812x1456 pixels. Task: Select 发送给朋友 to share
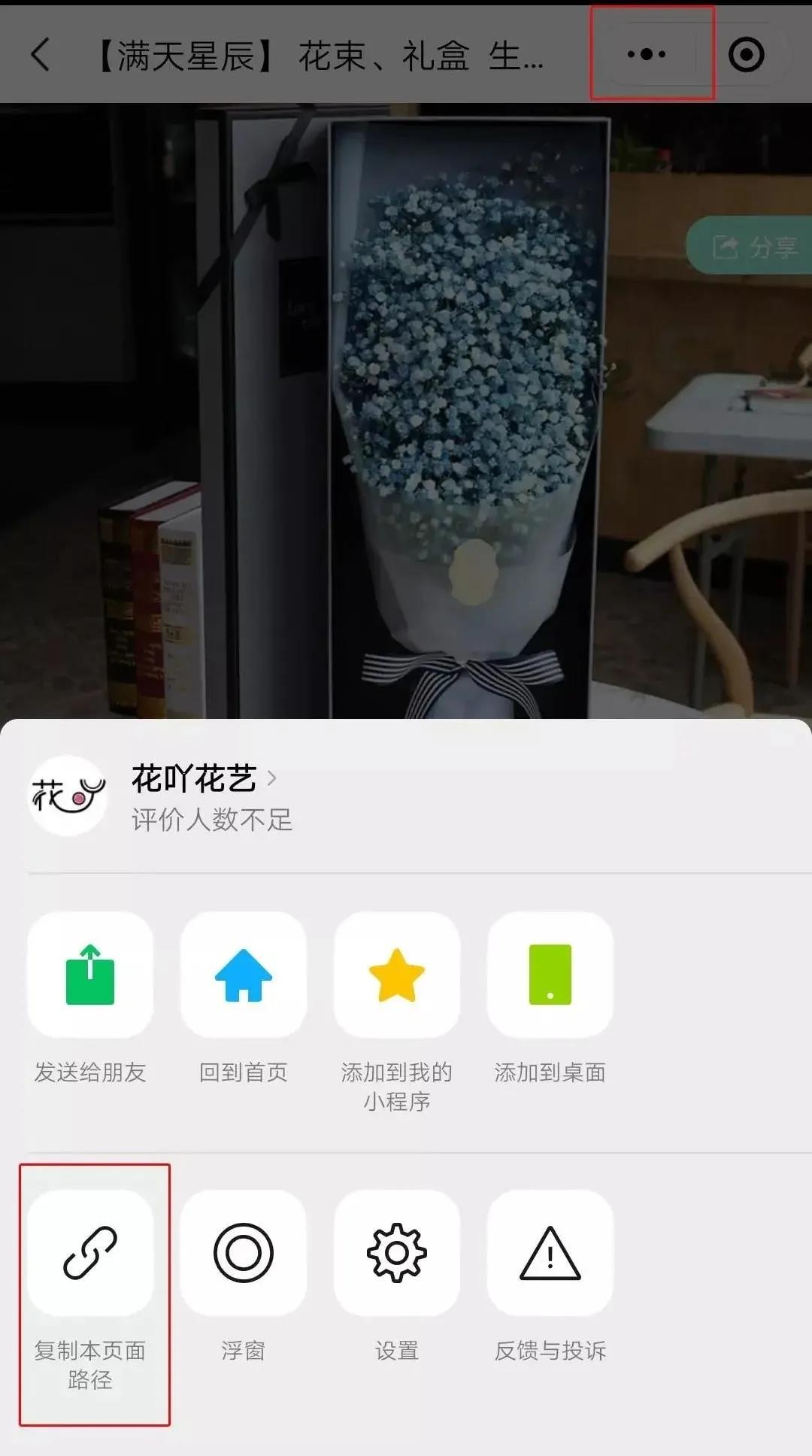[x=90, y=975]
